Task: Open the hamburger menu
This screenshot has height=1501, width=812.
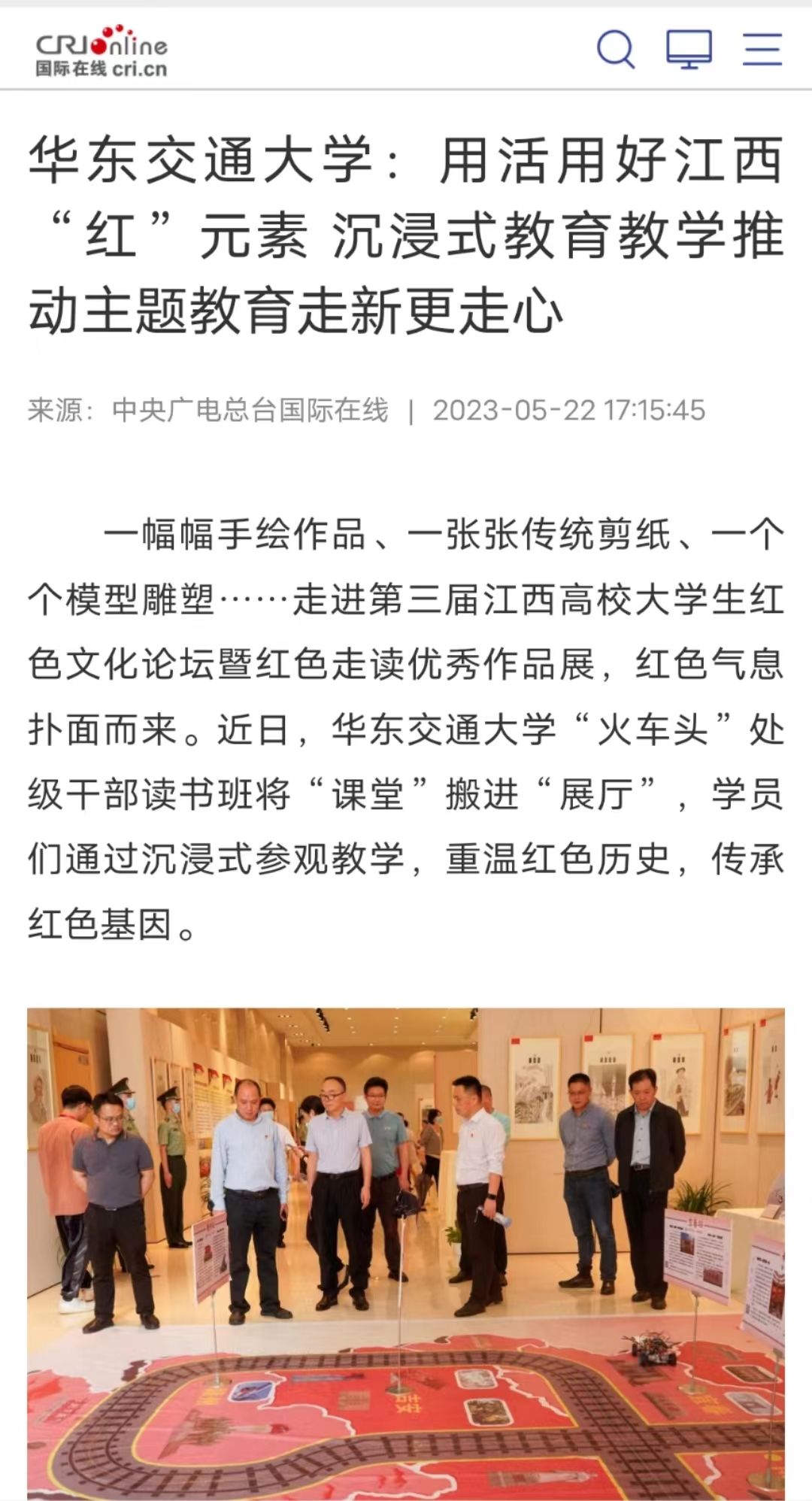Action: click(x=762, y=50)
